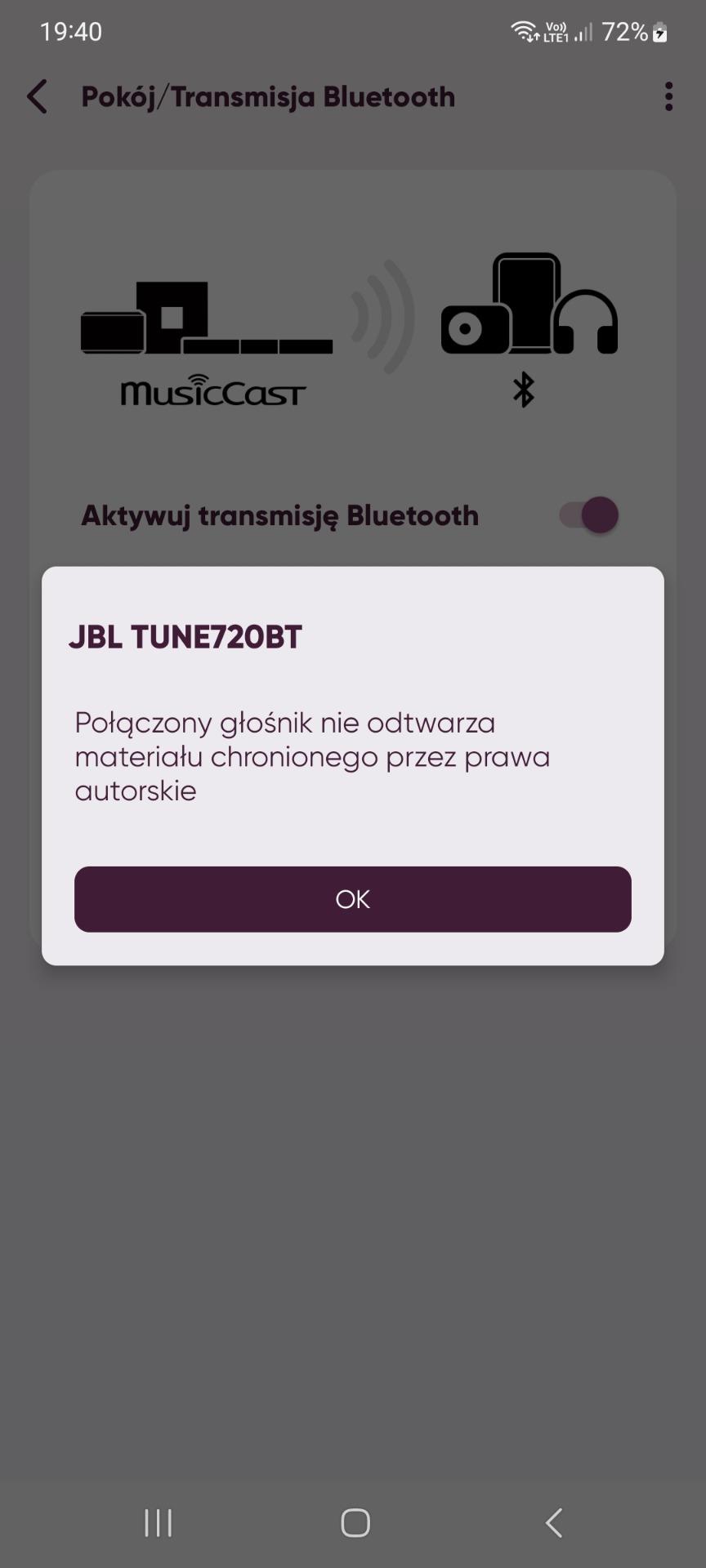Go back using the app bar arrow

click(x=37, y=96)
